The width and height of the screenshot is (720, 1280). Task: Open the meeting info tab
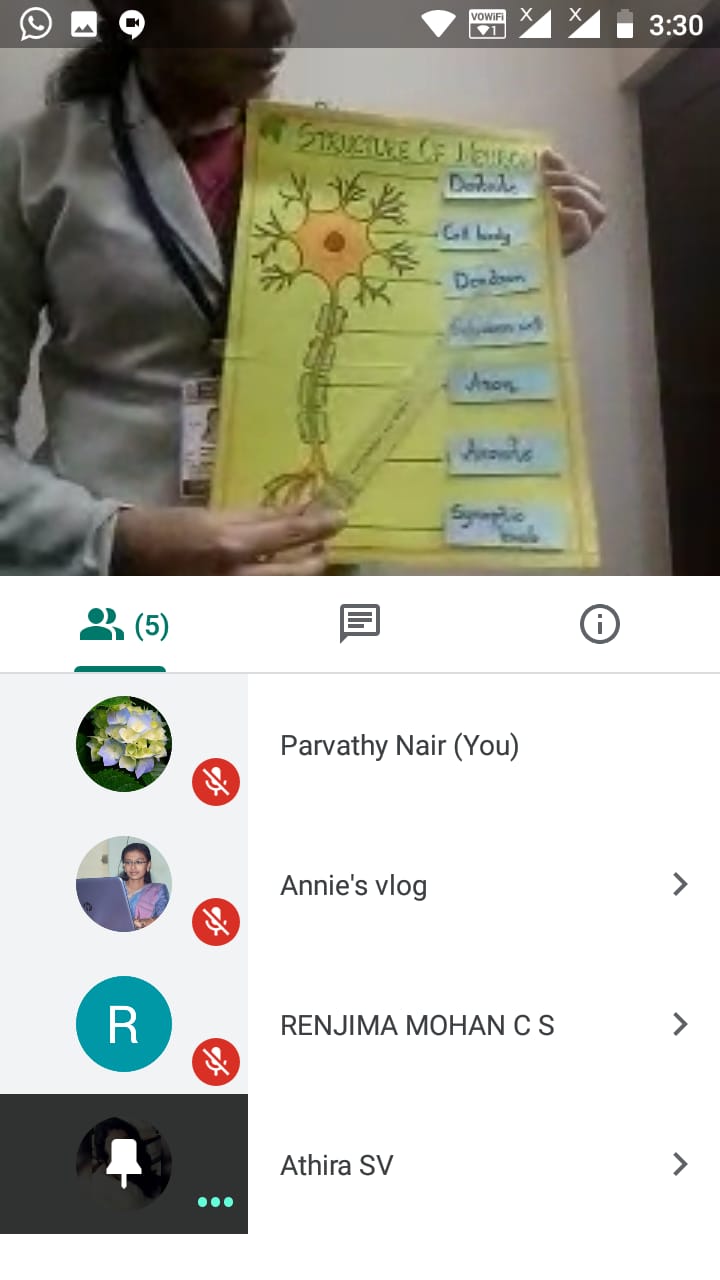click(600, 625)
